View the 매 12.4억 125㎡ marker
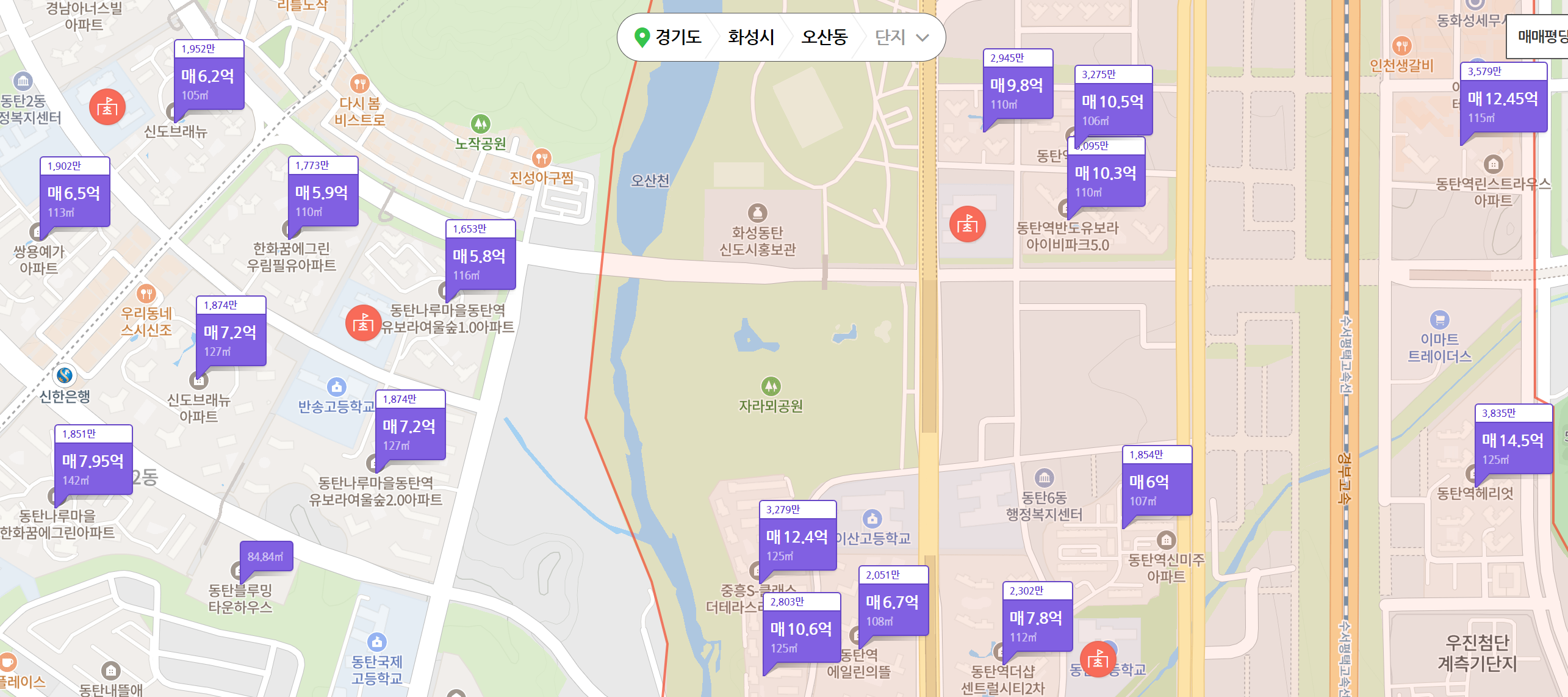Image resolution: width=1568 pixels, height=697 pixels. [x=797, y=536]
